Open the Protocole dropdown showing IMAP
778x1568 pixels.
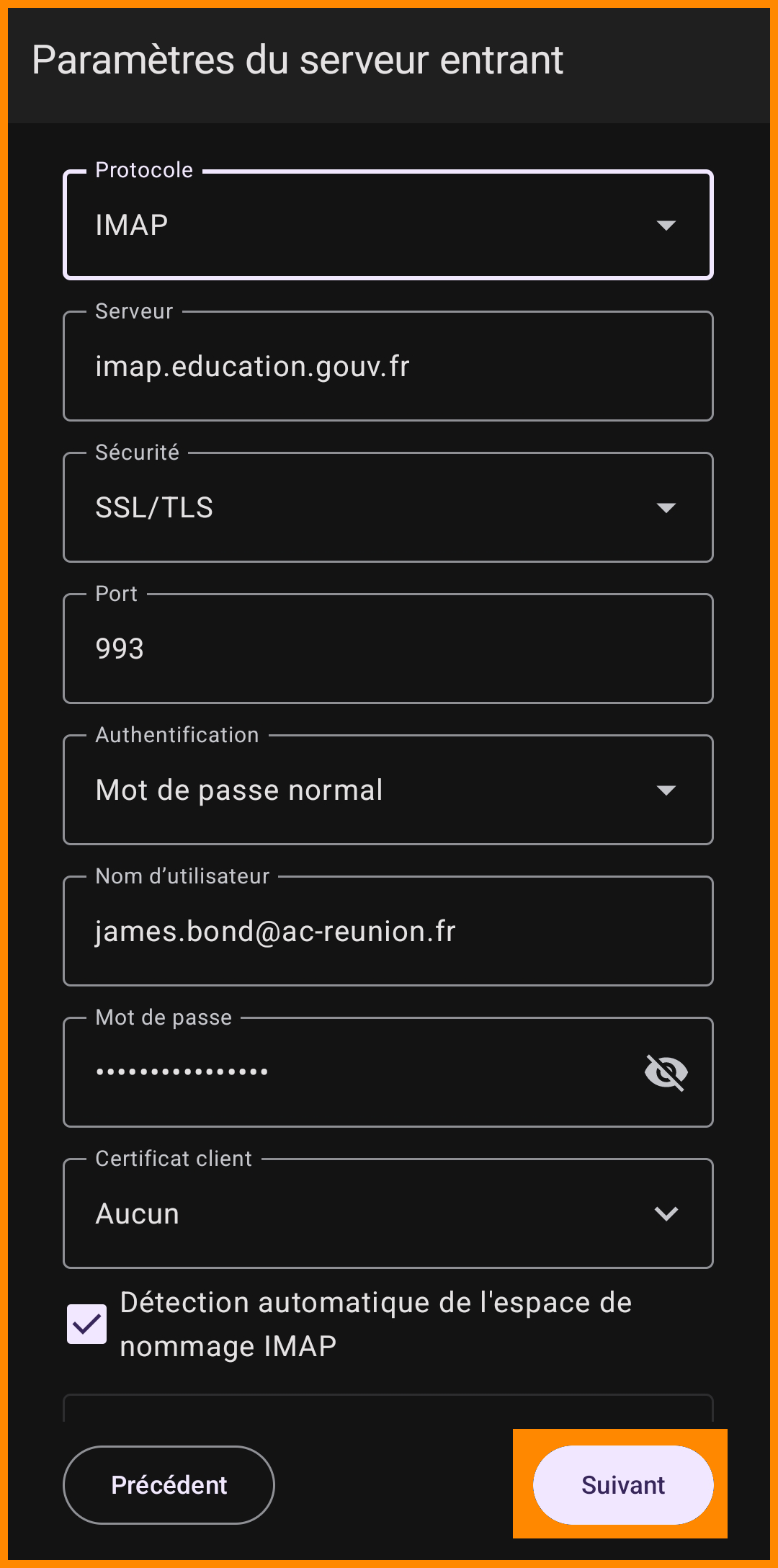[x=388, y=225]
